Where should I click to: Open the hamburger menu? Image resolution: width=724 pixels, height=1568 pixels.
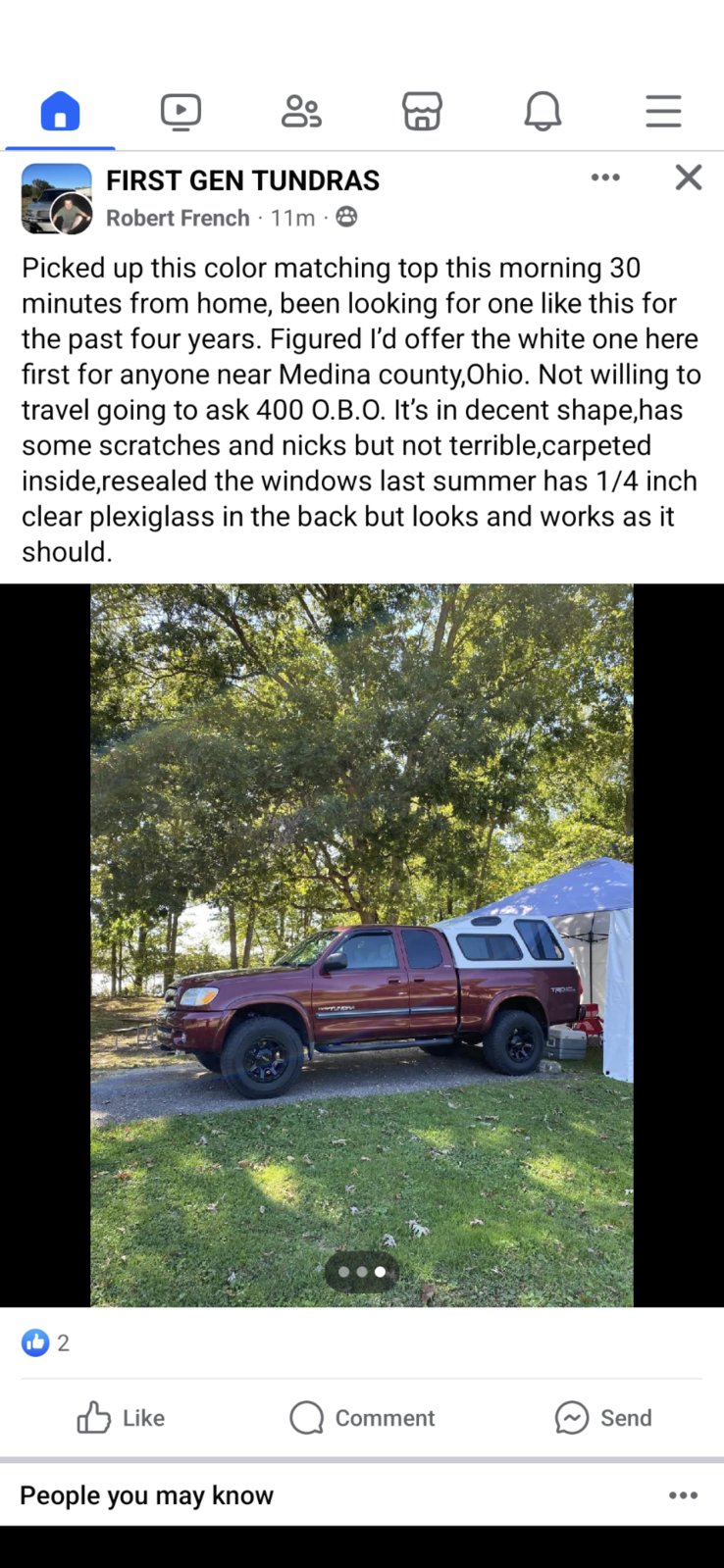click(663, 111)
